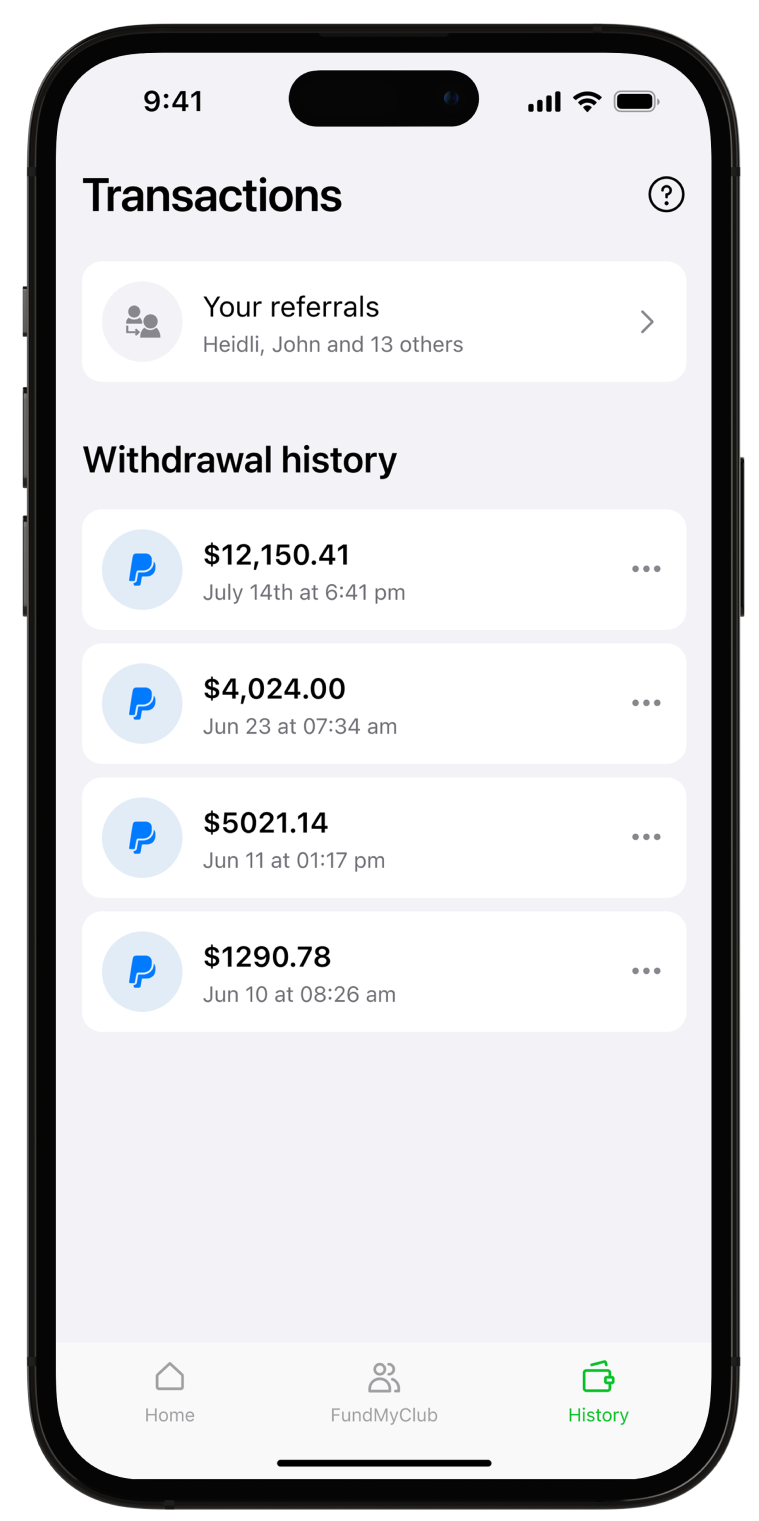The height and width of the screenshot is (1521, 759).
Task: Open more options for the $1290.78 withdrawal
Action: pos(646,971)
